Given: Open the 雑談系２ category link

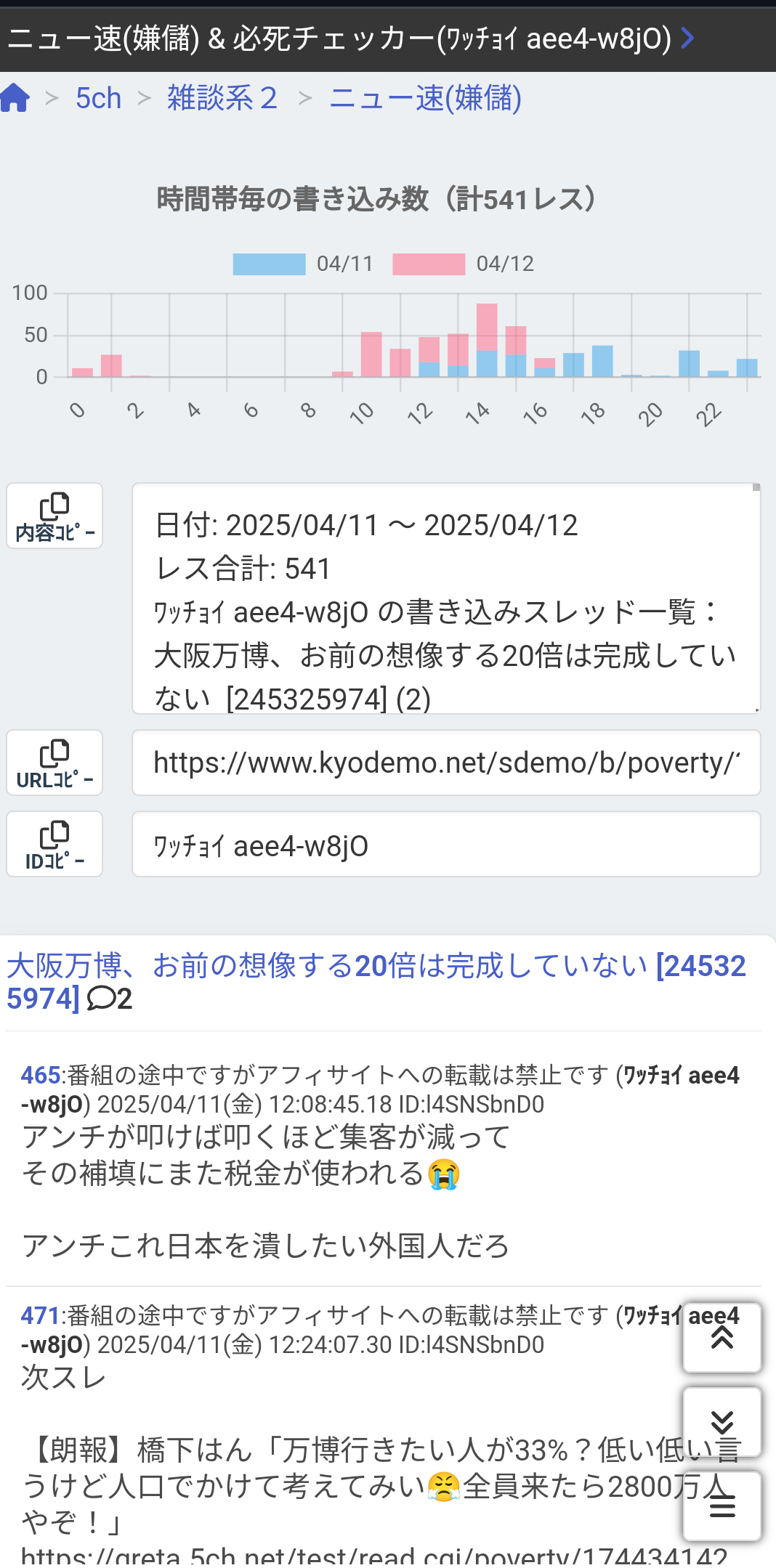Looking at the screenshot, I should tap(222, 98).
